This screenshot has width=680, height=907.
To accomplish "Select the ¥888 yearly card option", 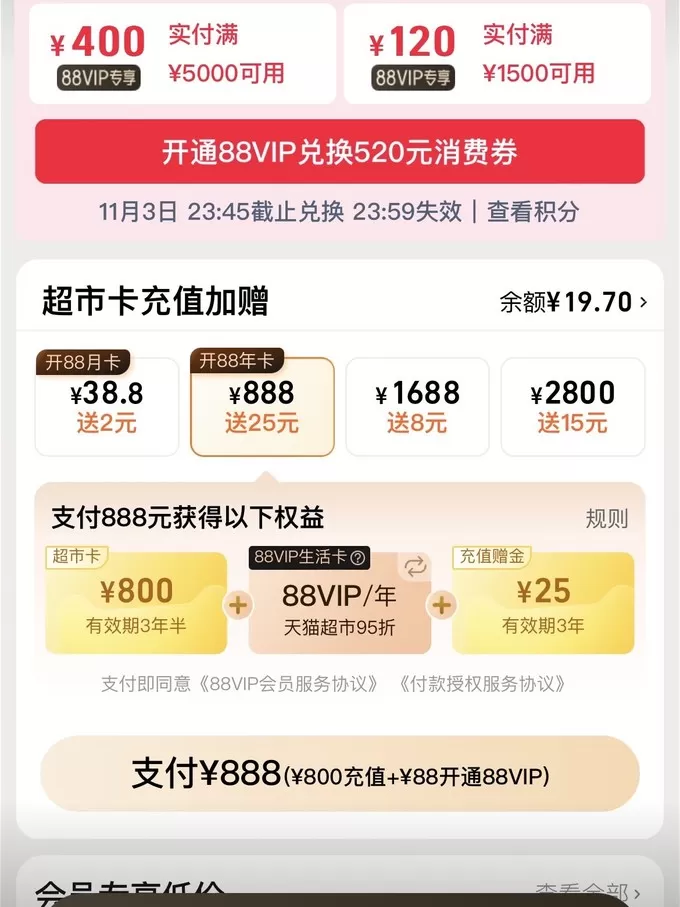I will [262, 406].
